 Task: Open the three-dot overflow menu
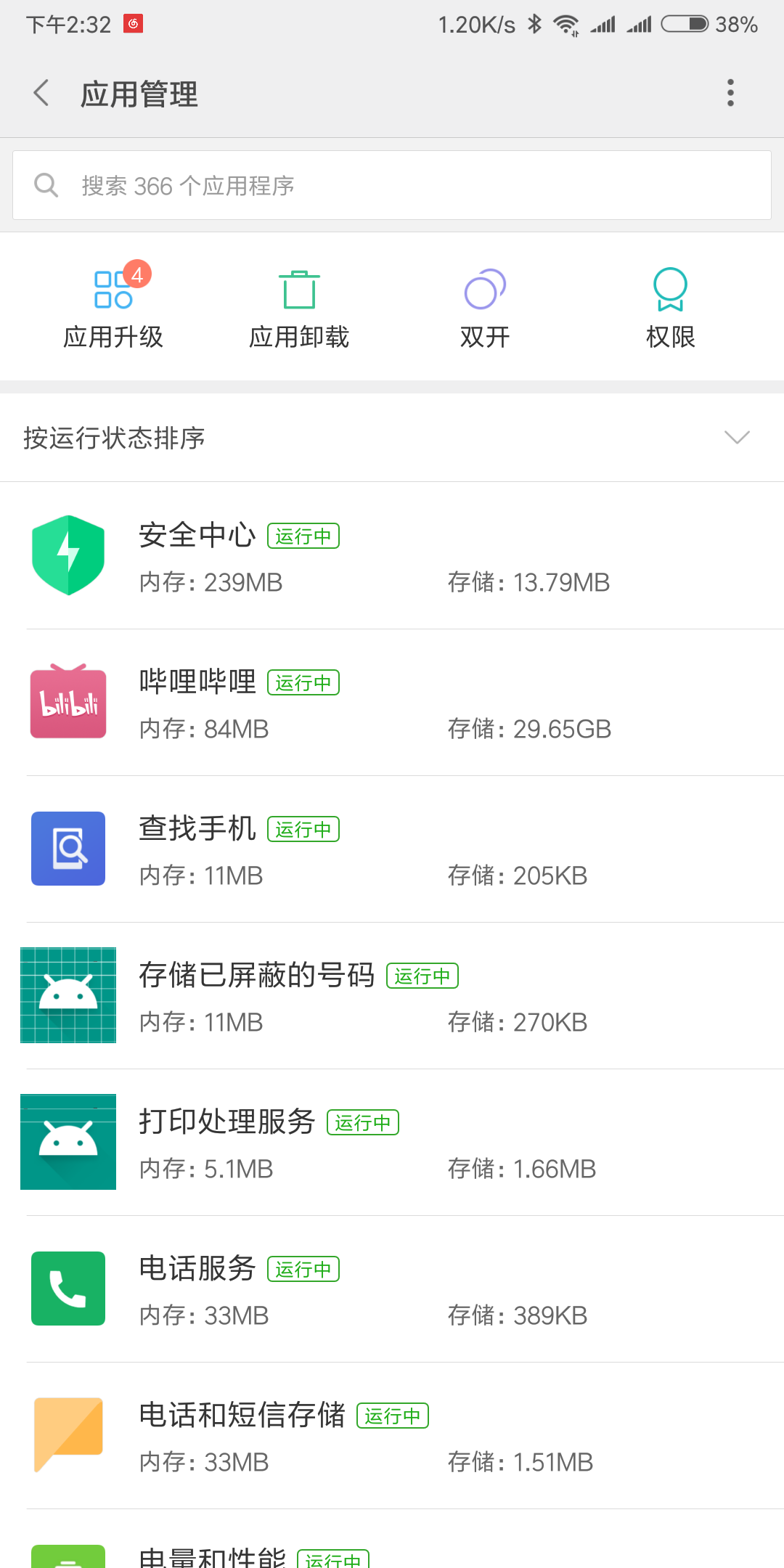(730, 93)
